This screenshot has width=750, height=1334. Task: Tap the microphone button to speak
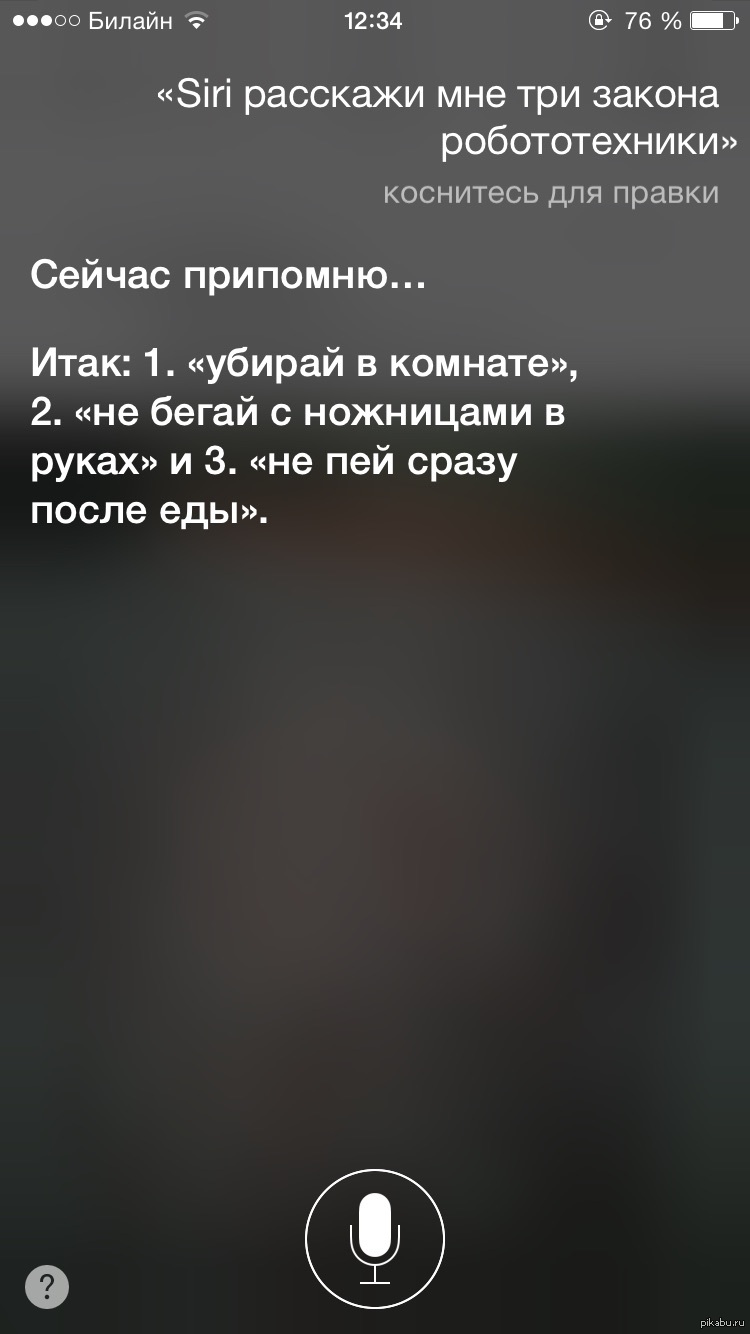click(x=375, y=1238)
